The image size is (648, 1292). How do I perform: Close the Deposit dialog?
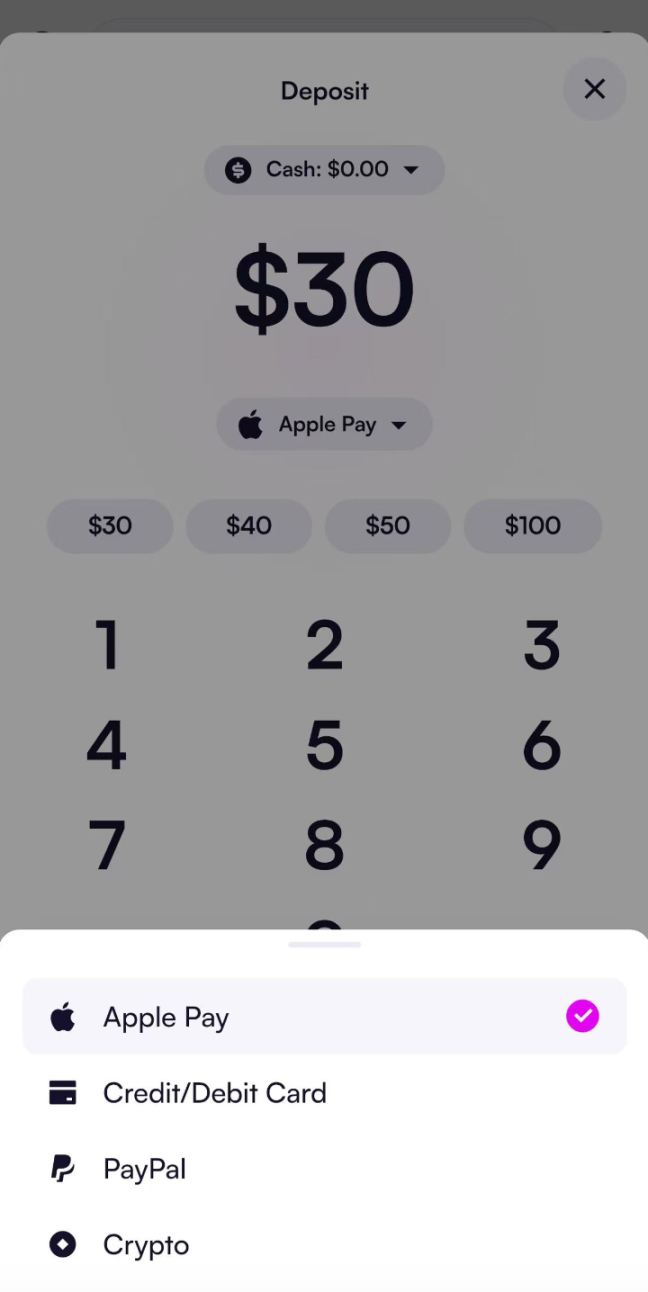click(x=594, y=89)
